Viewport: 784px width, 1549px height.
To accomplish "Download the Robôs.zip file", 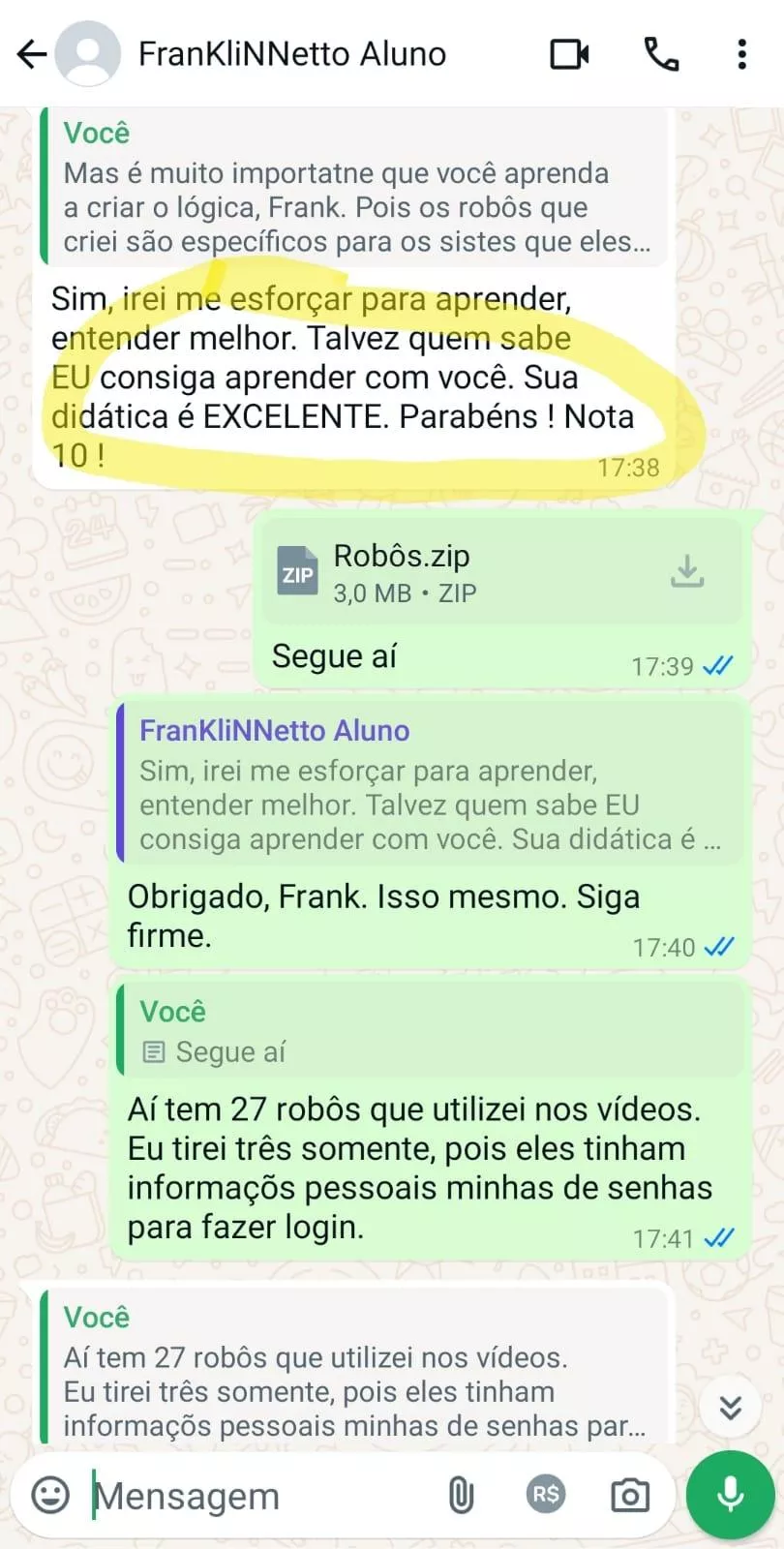I will click(687, 571).
